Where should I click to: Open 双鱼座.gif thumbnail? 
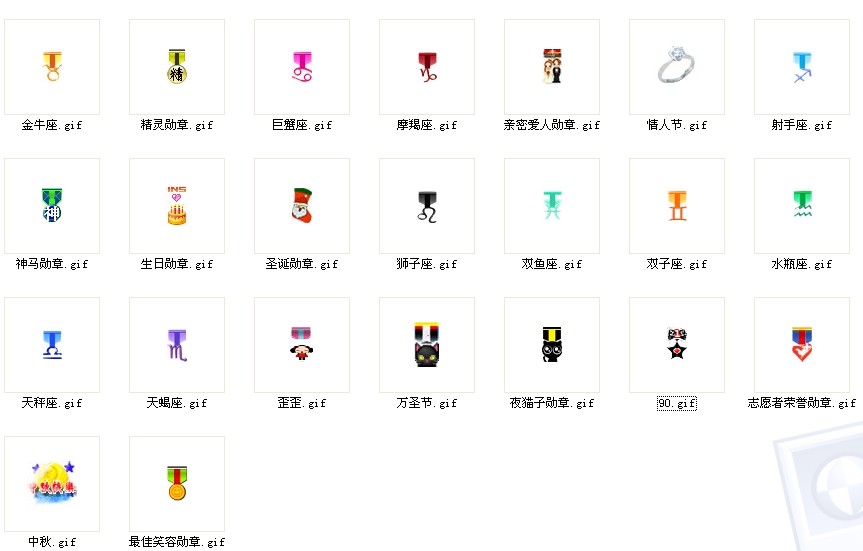coord(552,206)
